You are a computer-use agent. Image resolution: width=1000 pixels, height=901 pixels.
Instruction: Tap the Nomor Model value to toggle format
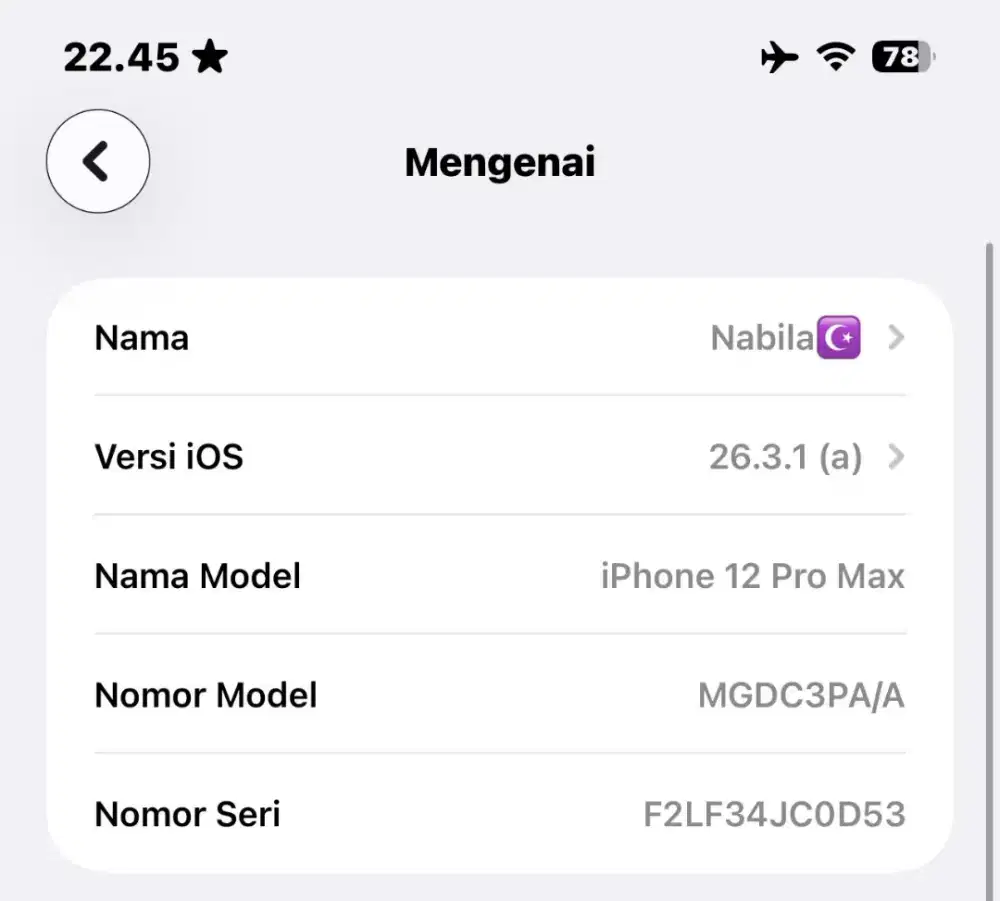(800, 695)
